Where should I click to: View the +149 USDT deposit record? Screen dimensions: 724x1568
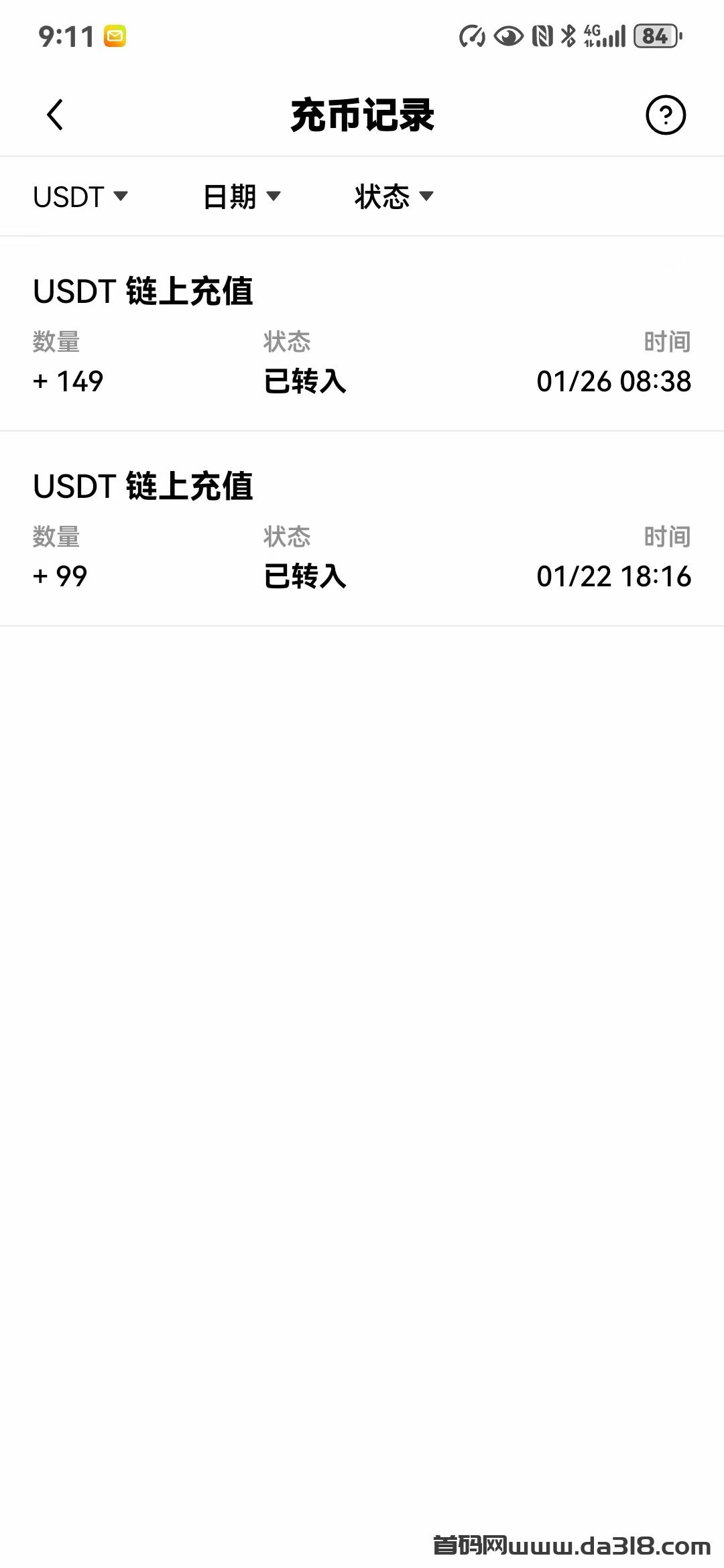pyautogui.click(x=362, y=334)
